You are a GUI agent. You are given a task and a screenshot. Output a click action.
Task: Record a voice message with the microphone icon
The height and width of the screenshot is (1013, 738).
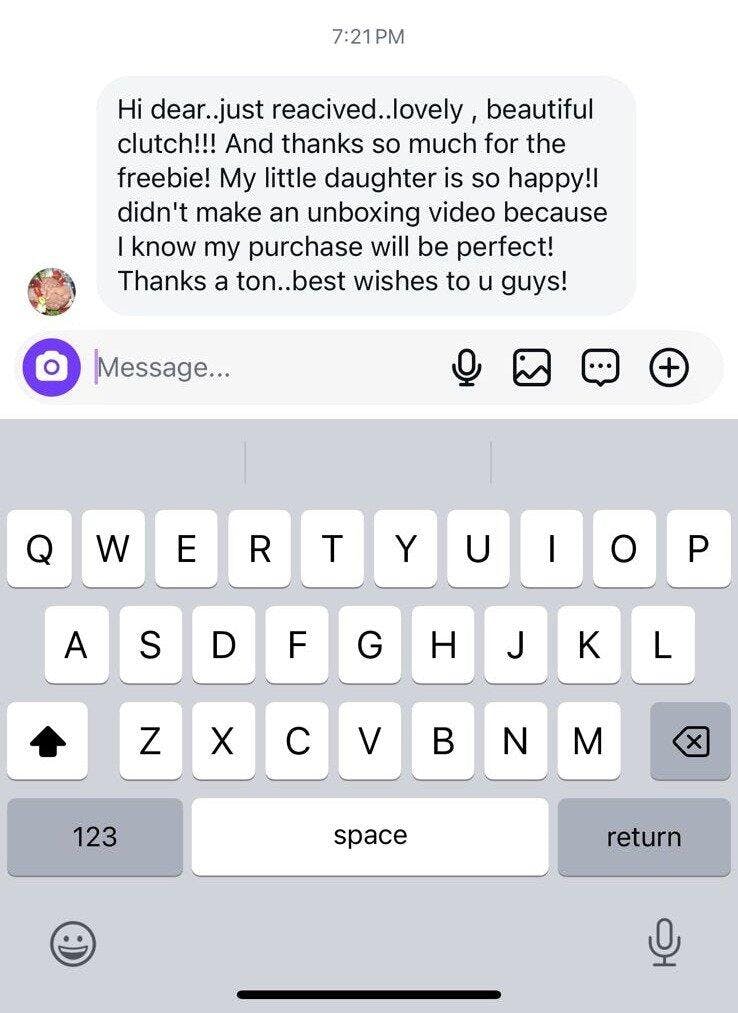click(x=465, y=368)
